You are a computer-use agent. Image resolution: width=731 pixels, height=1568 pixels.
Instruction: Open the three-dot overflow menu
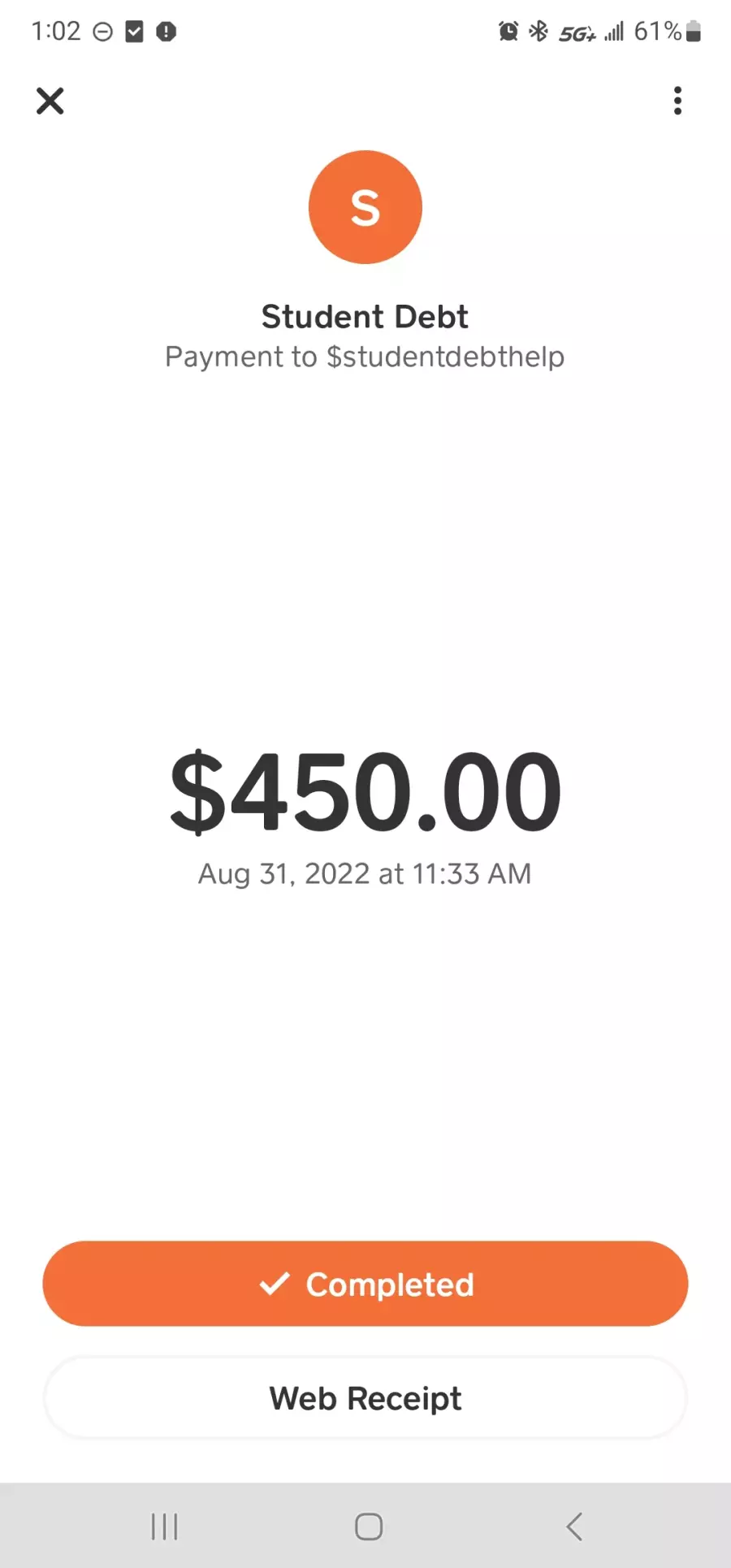point(677,101)
